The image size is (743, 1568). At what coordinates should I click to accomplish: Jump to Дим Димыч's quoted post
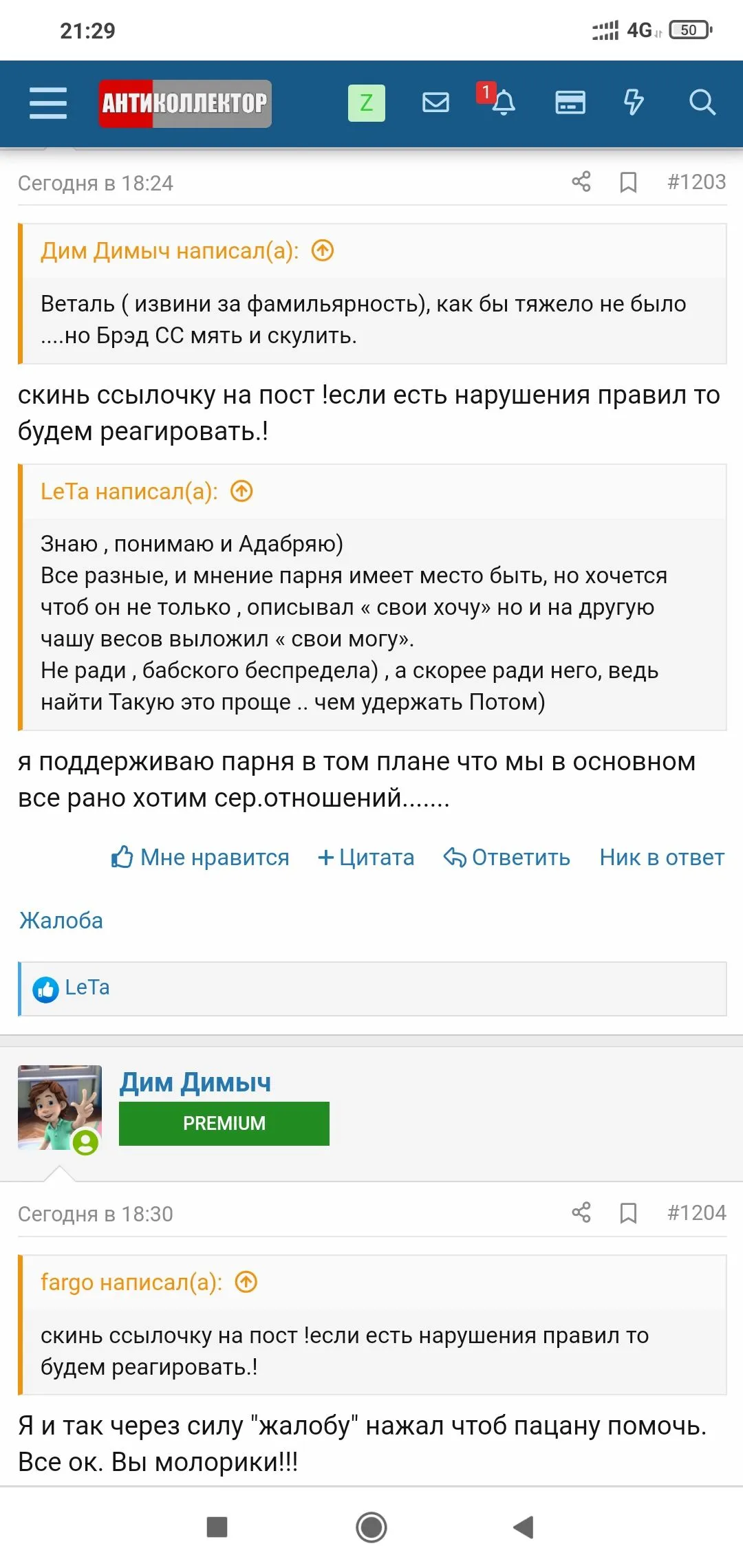click(x=323, y=251)
